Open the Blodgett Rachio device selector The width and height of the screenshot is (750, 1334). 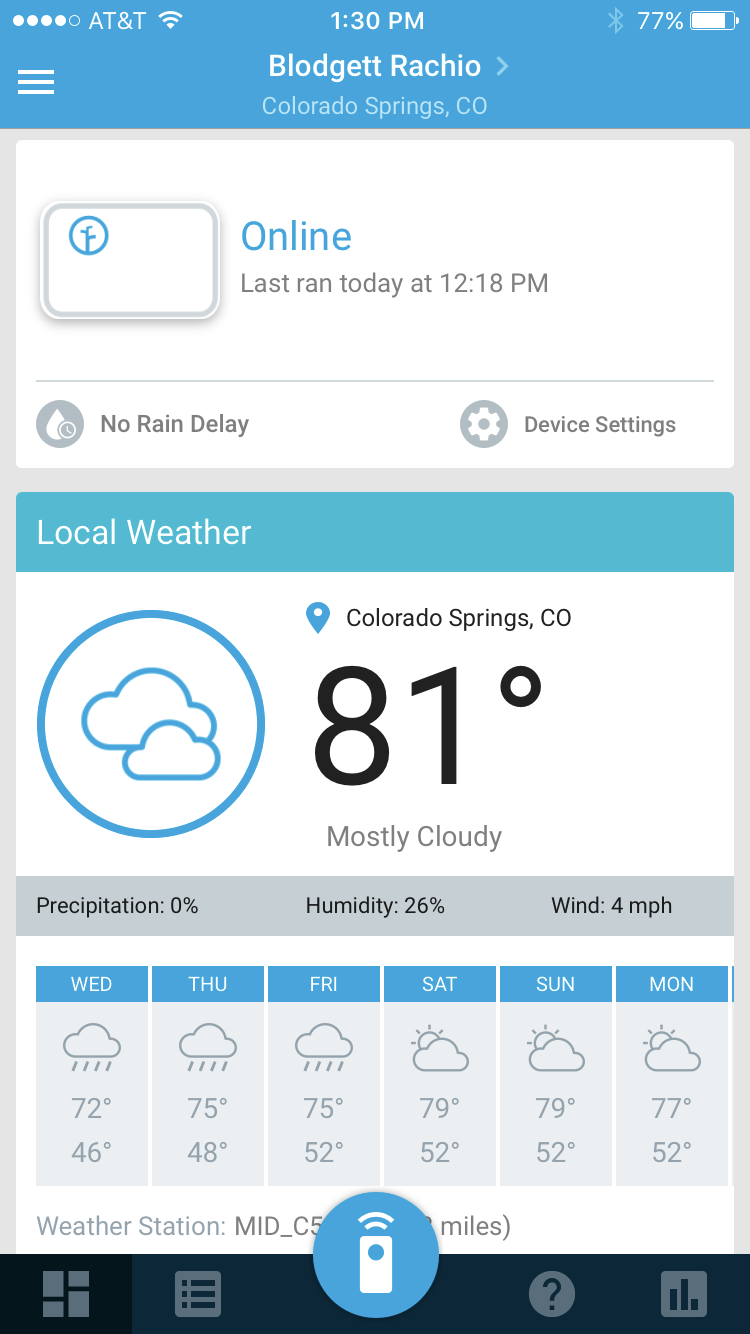click(389, 67)
